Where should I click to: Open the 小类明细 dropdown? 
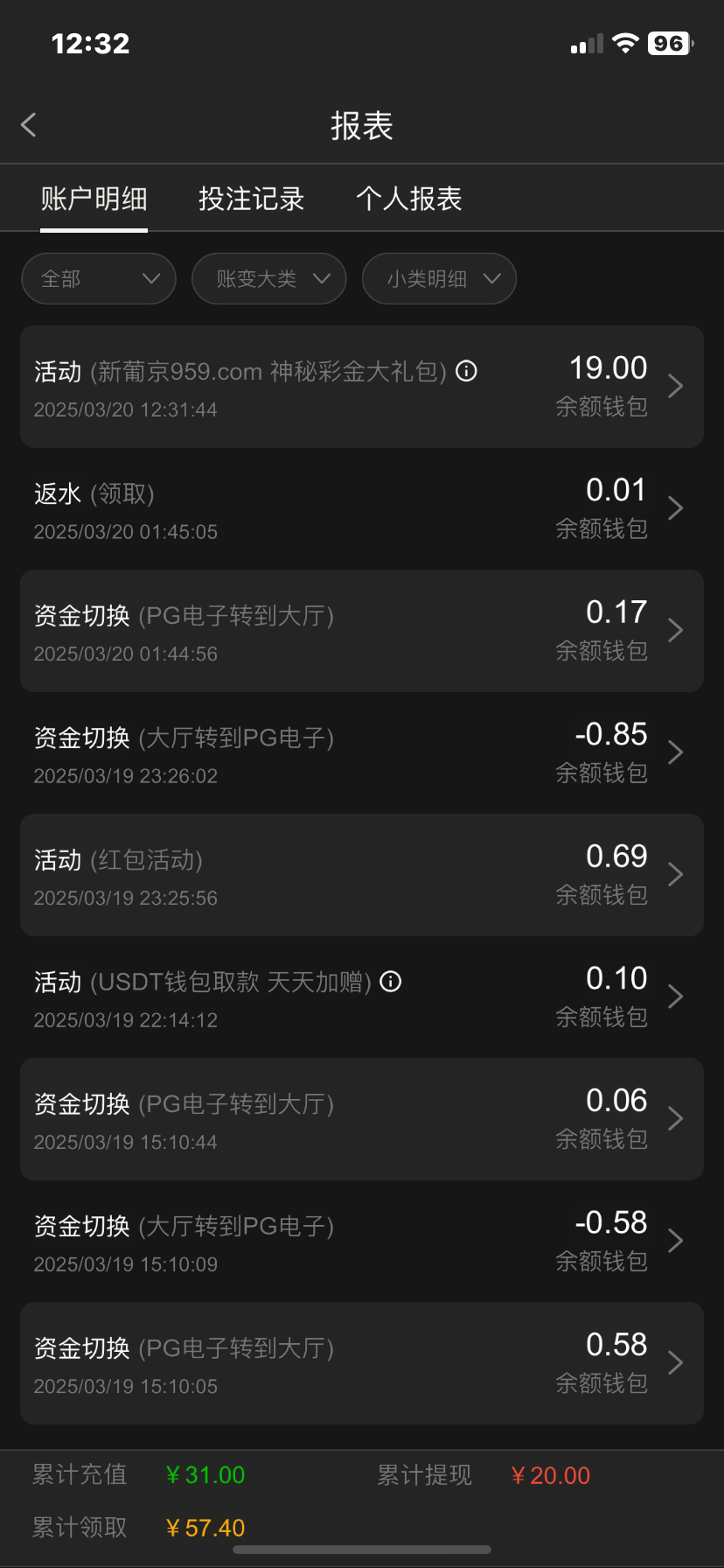[439, 279]
